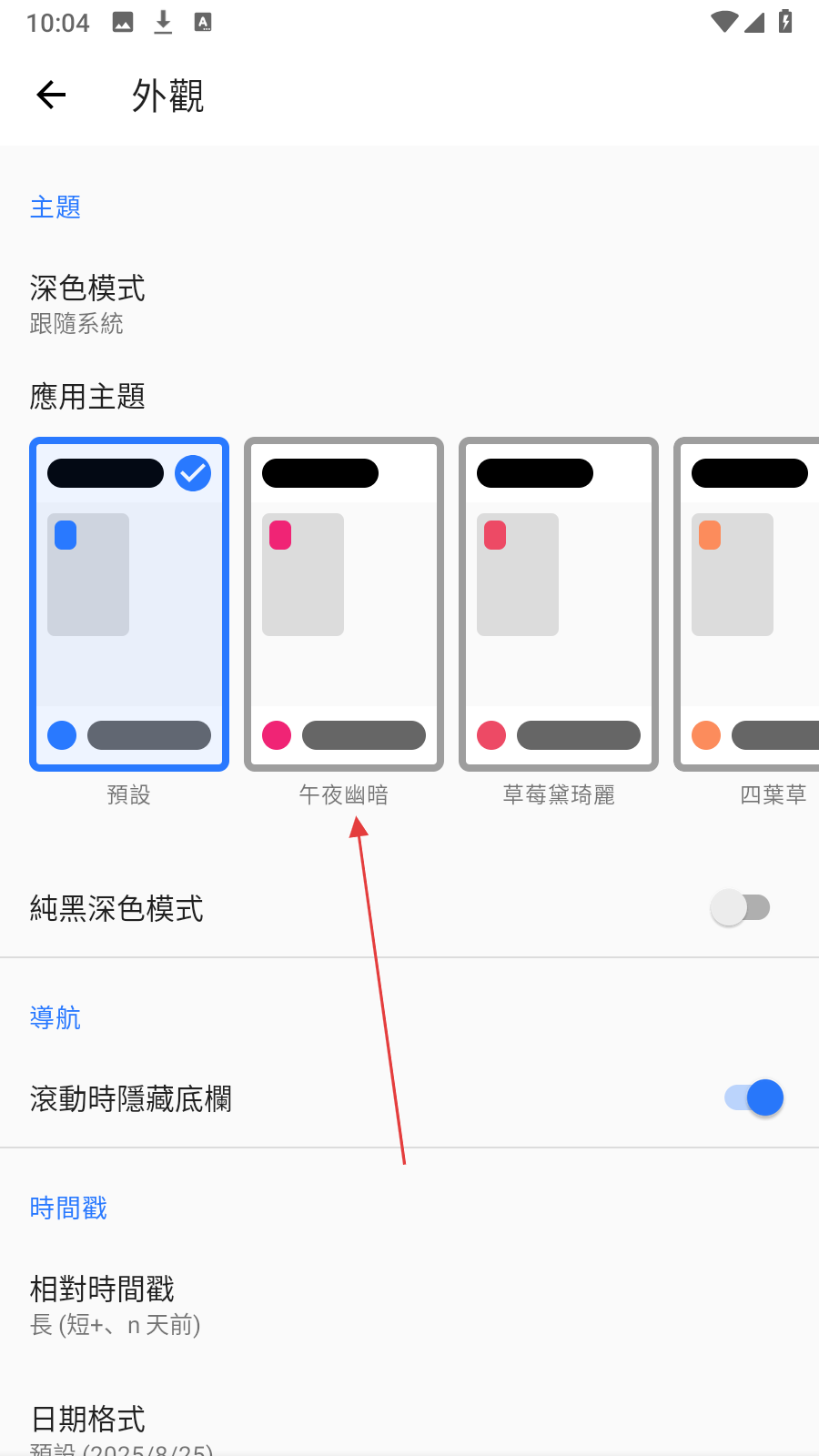Turn off 滾動時隱藏底欄
This screenshot has width=819, height=1456.
753,1097
